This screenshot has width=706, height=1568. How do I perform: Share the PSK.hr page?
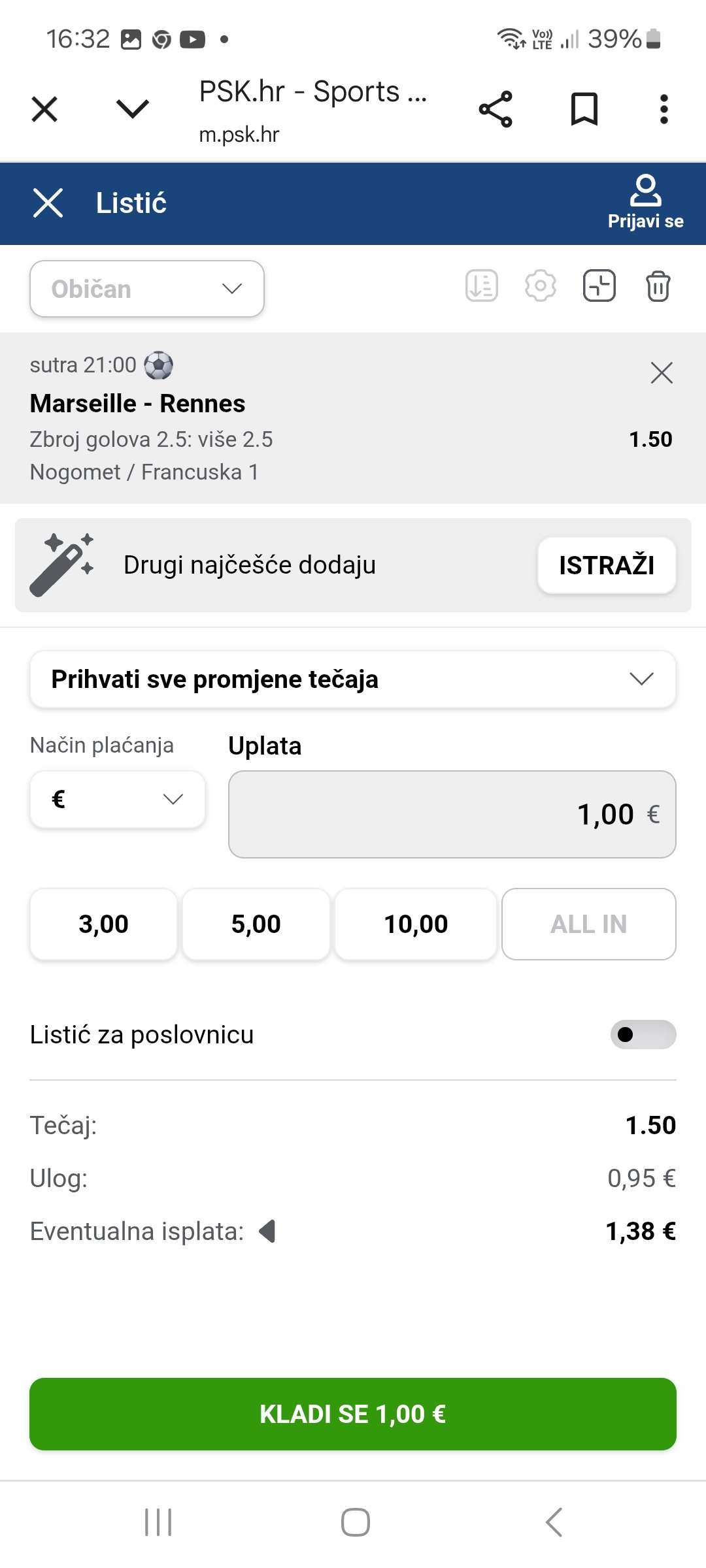coord(496,109)
